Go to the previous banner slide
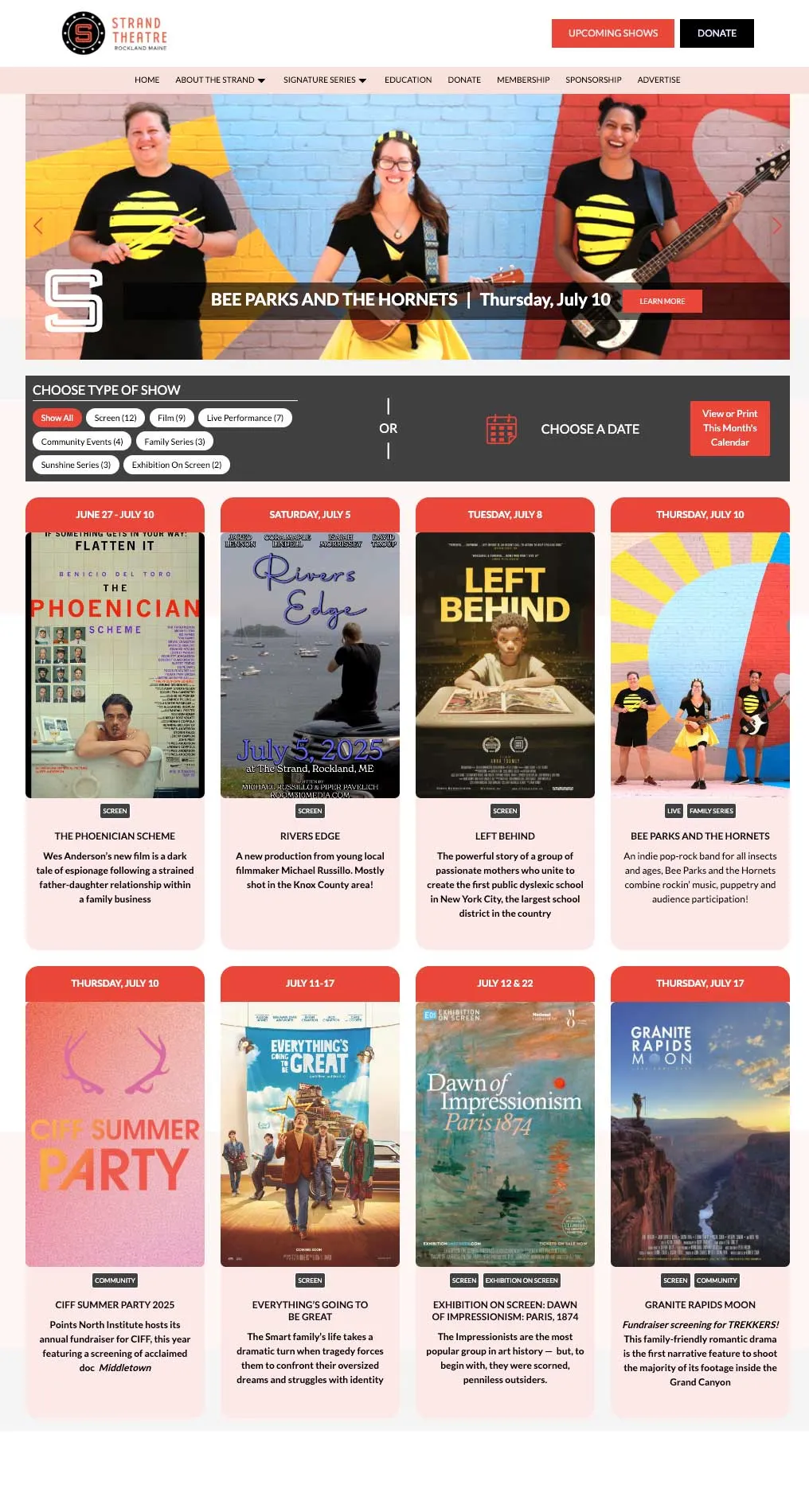 (37, 226)
